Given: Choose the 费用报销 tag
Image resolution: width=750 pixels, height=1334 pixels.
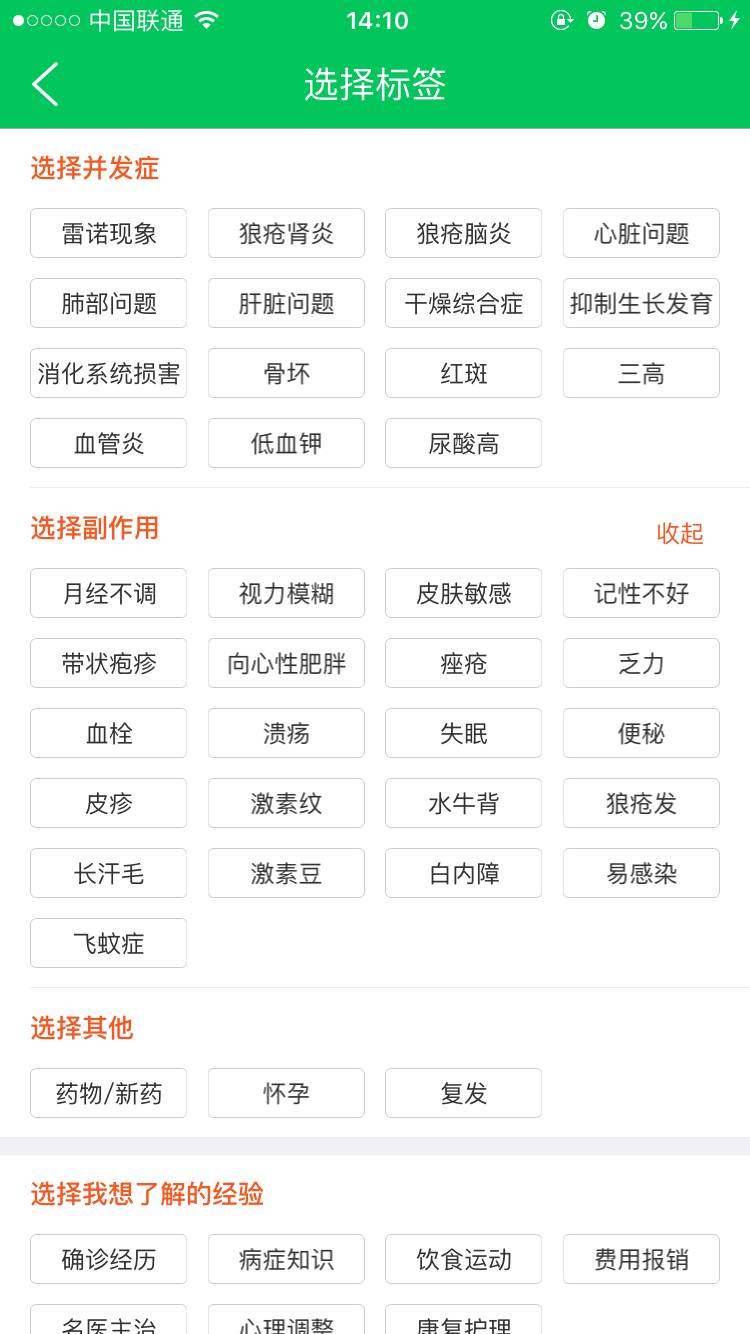Looking at the screenshot, I should pos(641,1259).
